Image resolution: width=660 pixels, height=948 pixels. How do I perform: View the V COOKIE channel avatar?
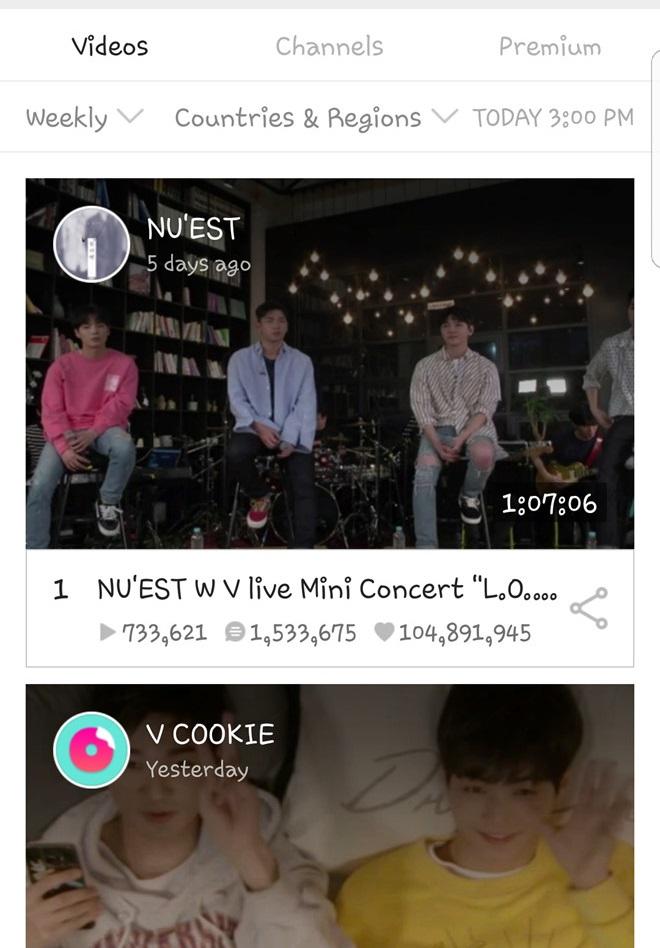(91, 750)
